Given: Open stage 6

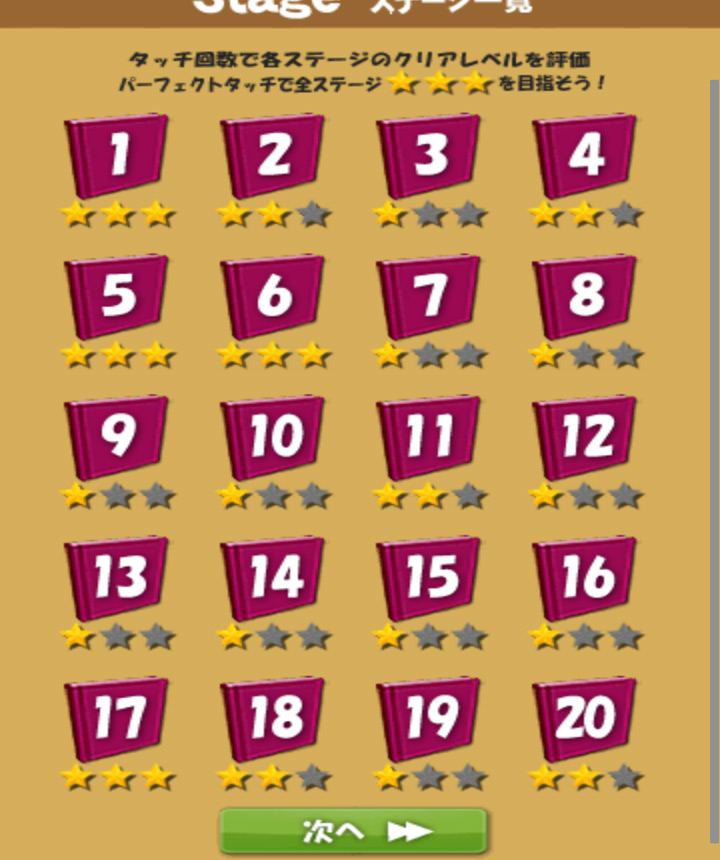Looking at the screenshot, I should [x=273, y=296].
